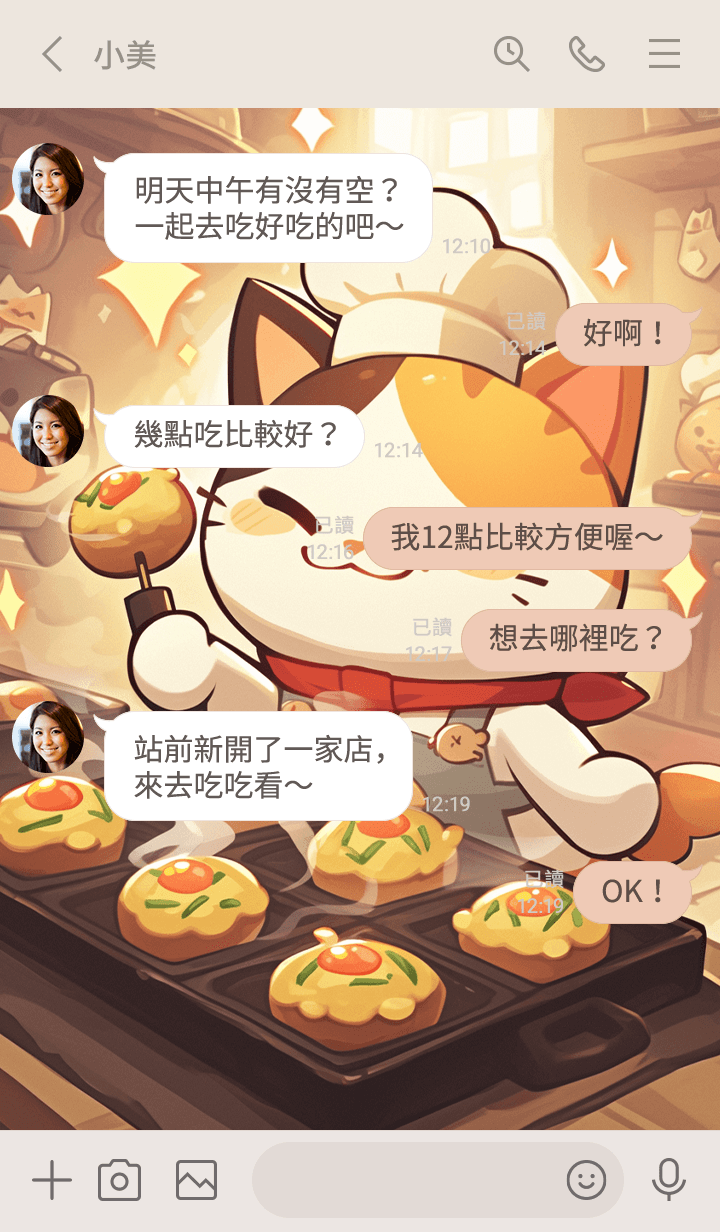Open 小美's profile picture beside 幾點吃比較好？
Image resolution: width=720 pixels, height=1232 pixels.
[48, 431]
